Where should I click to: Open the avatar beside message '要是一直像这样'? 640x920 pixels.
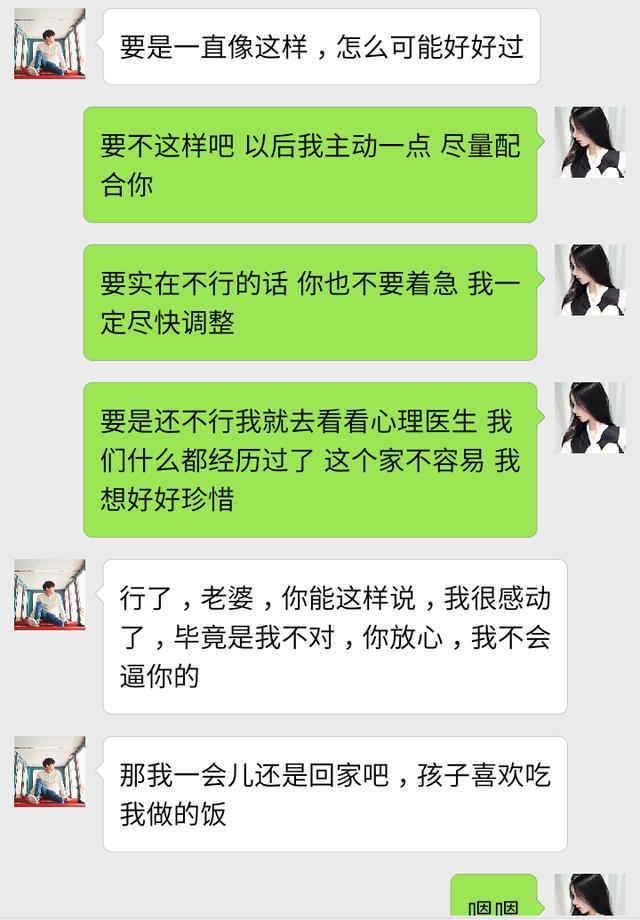click(49, 44)
